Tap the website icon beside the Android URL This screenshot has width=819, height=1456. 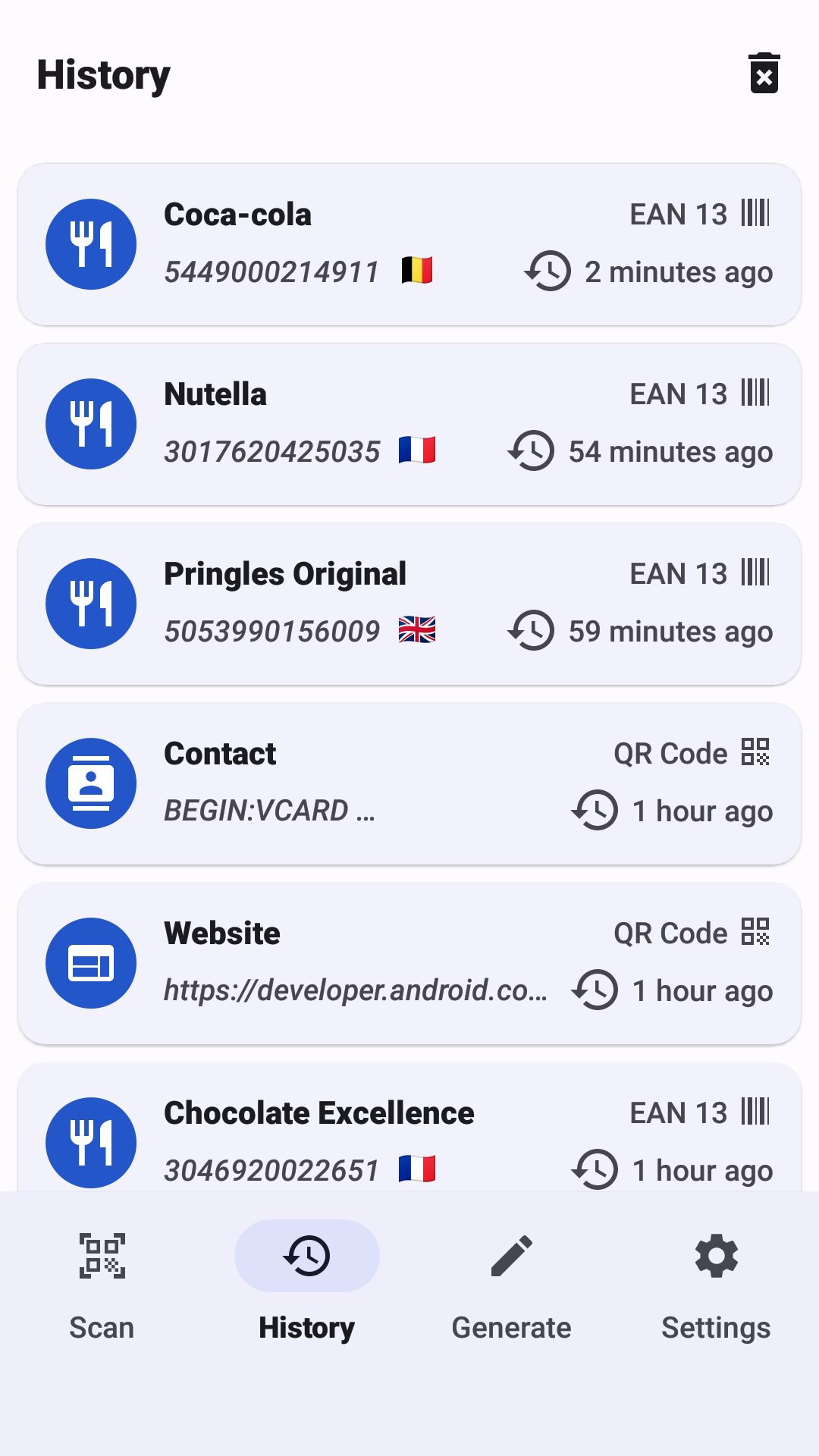tap(90, 963)
